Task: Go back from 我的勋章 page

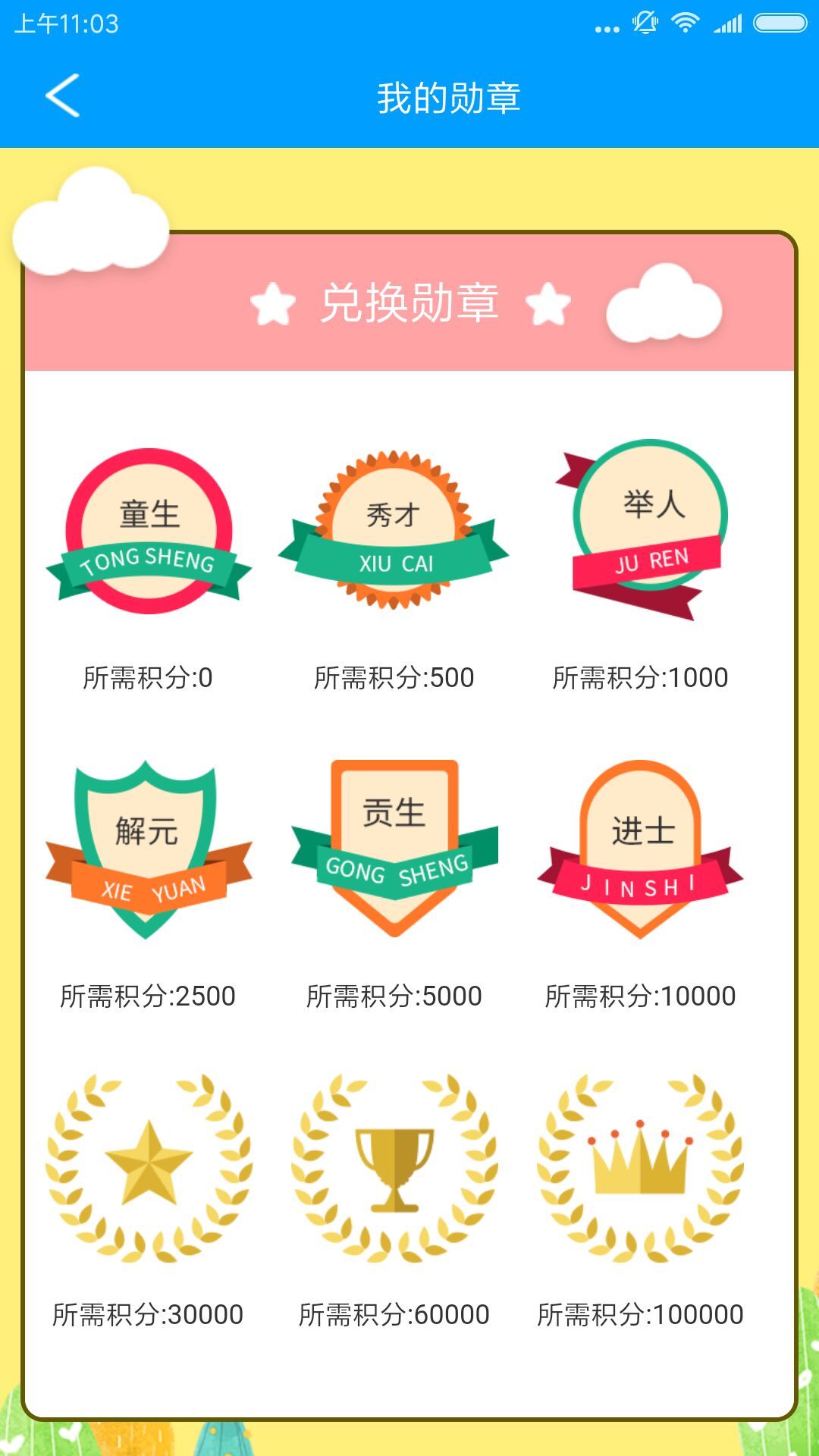Action: [62, 96]
